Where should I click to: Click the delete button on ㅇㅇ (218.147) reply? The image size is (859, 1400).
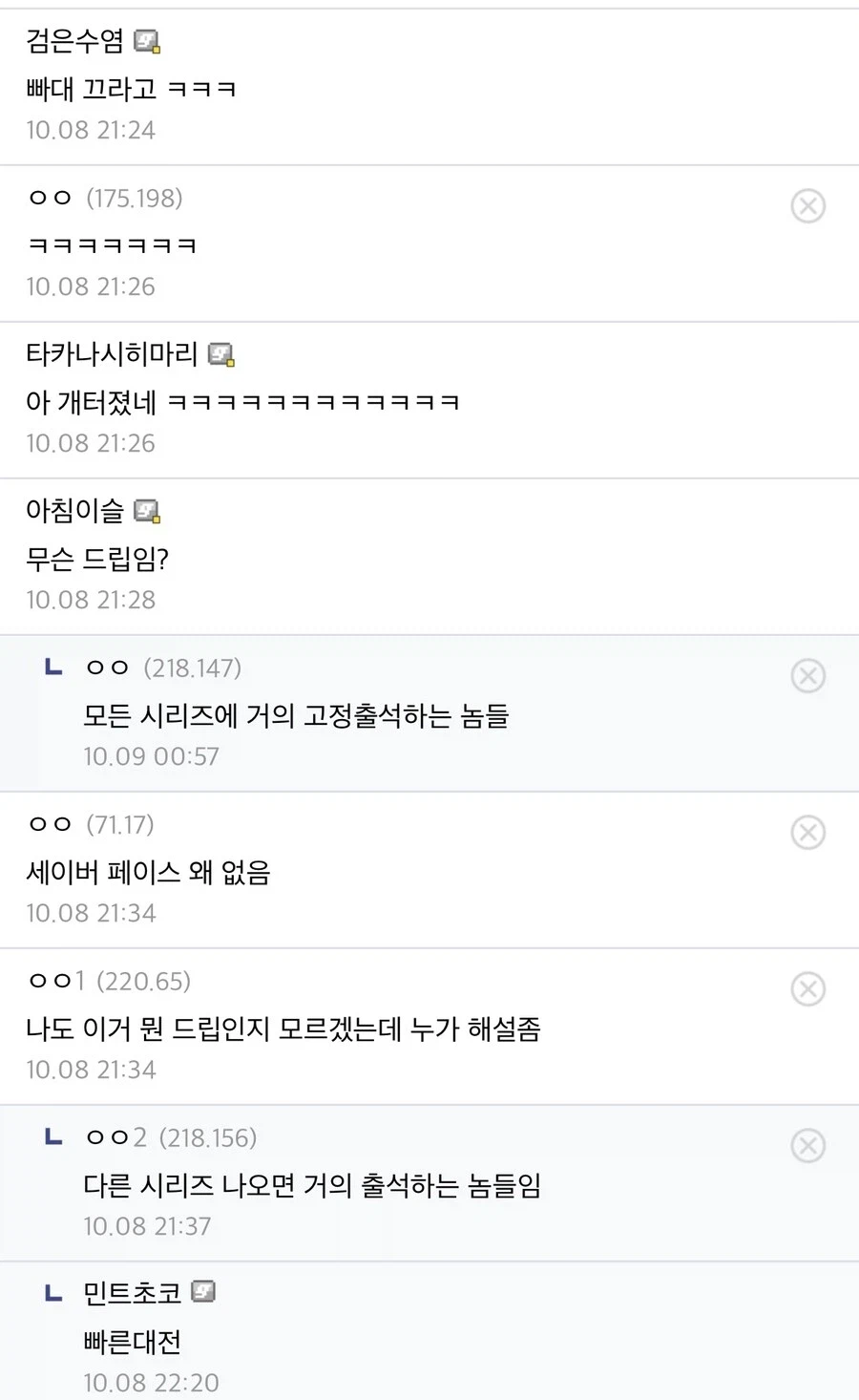click(x=808, y=676)
